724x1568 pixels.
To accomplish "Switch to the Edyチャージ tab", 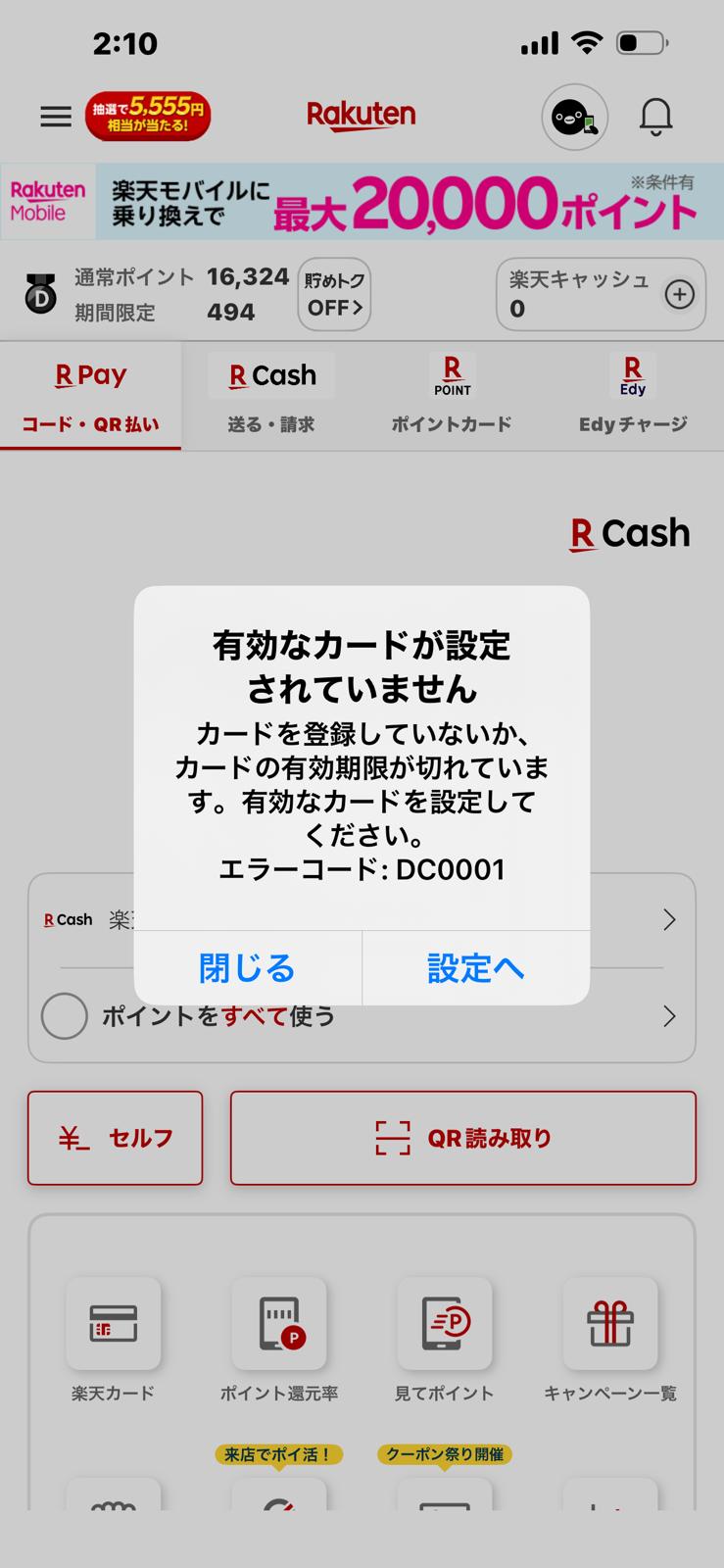I will click(x=633, y=396).
